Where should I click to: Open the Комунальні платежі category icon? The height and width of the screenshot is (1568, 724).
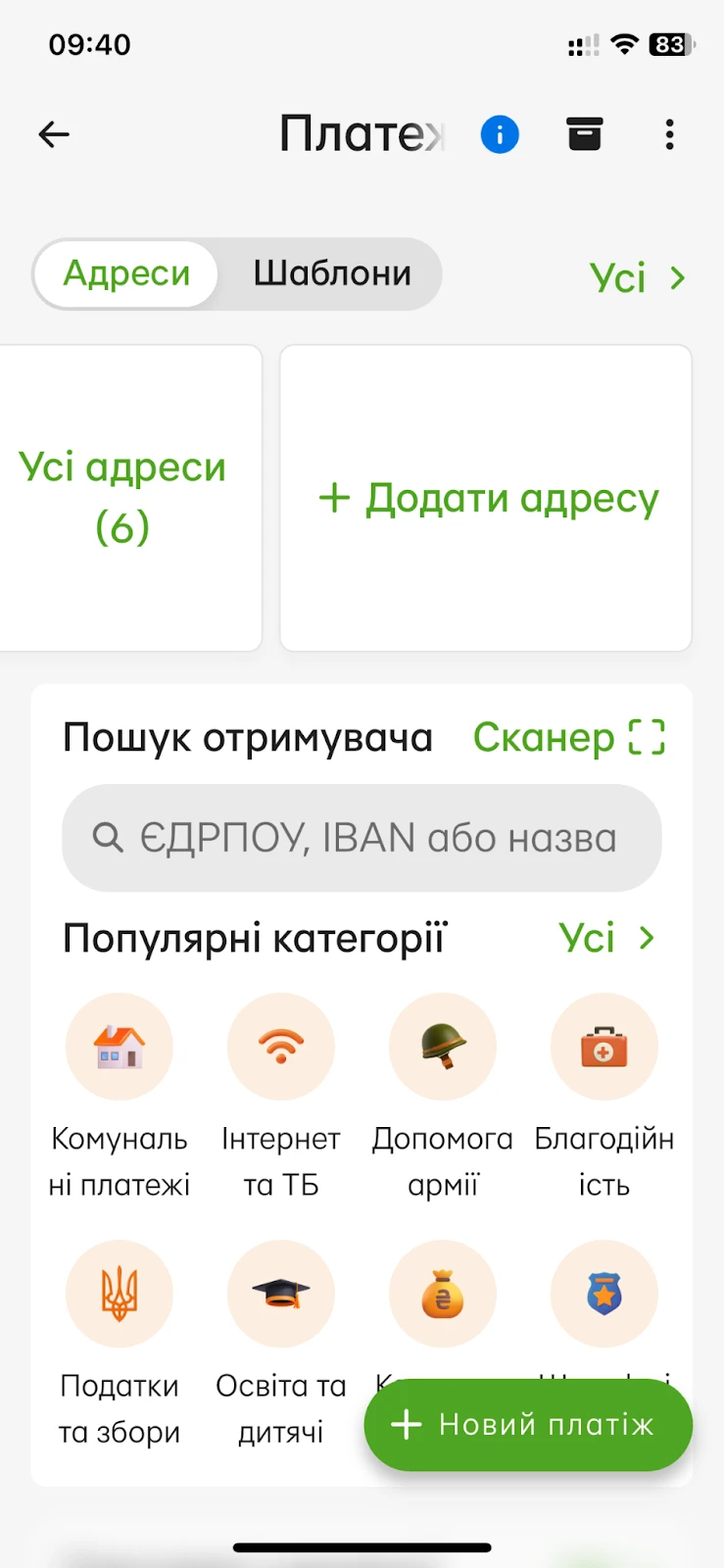click(x=120, y=1046)
